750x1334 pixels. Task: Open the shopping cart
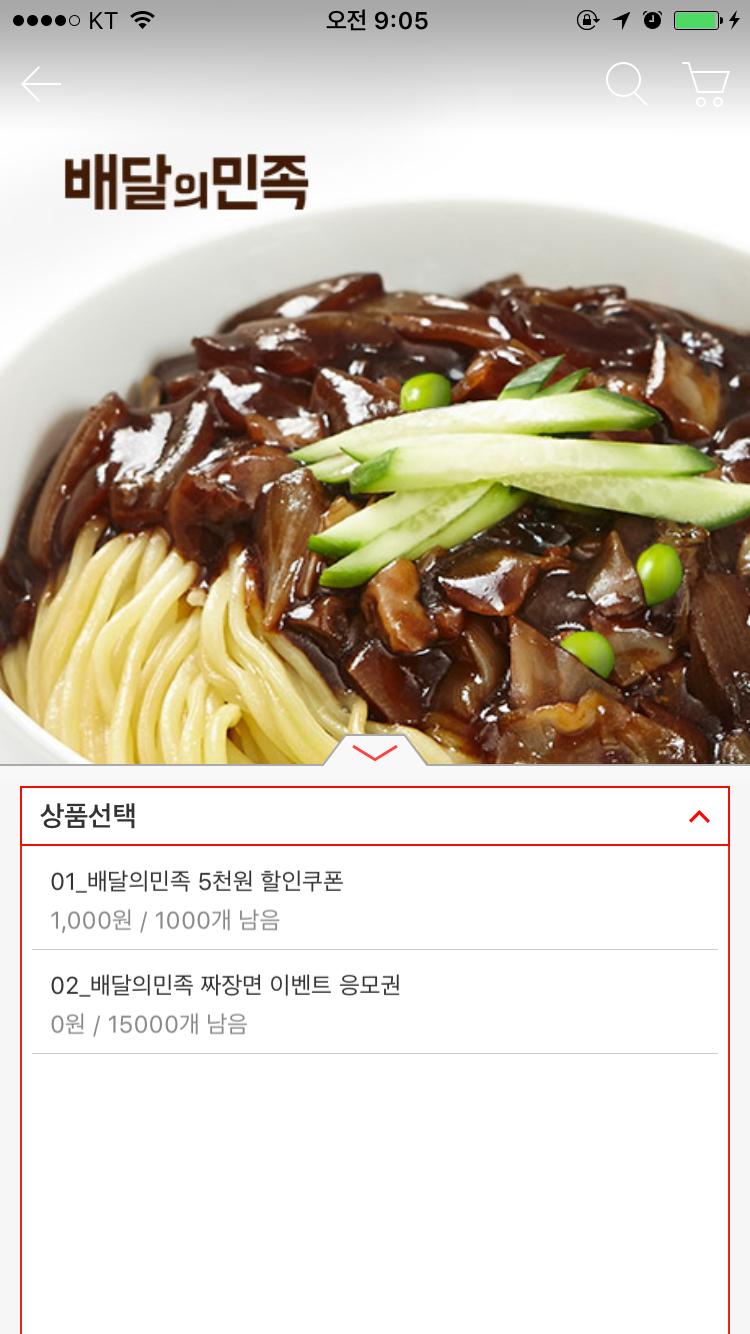[x=706, y=84]
